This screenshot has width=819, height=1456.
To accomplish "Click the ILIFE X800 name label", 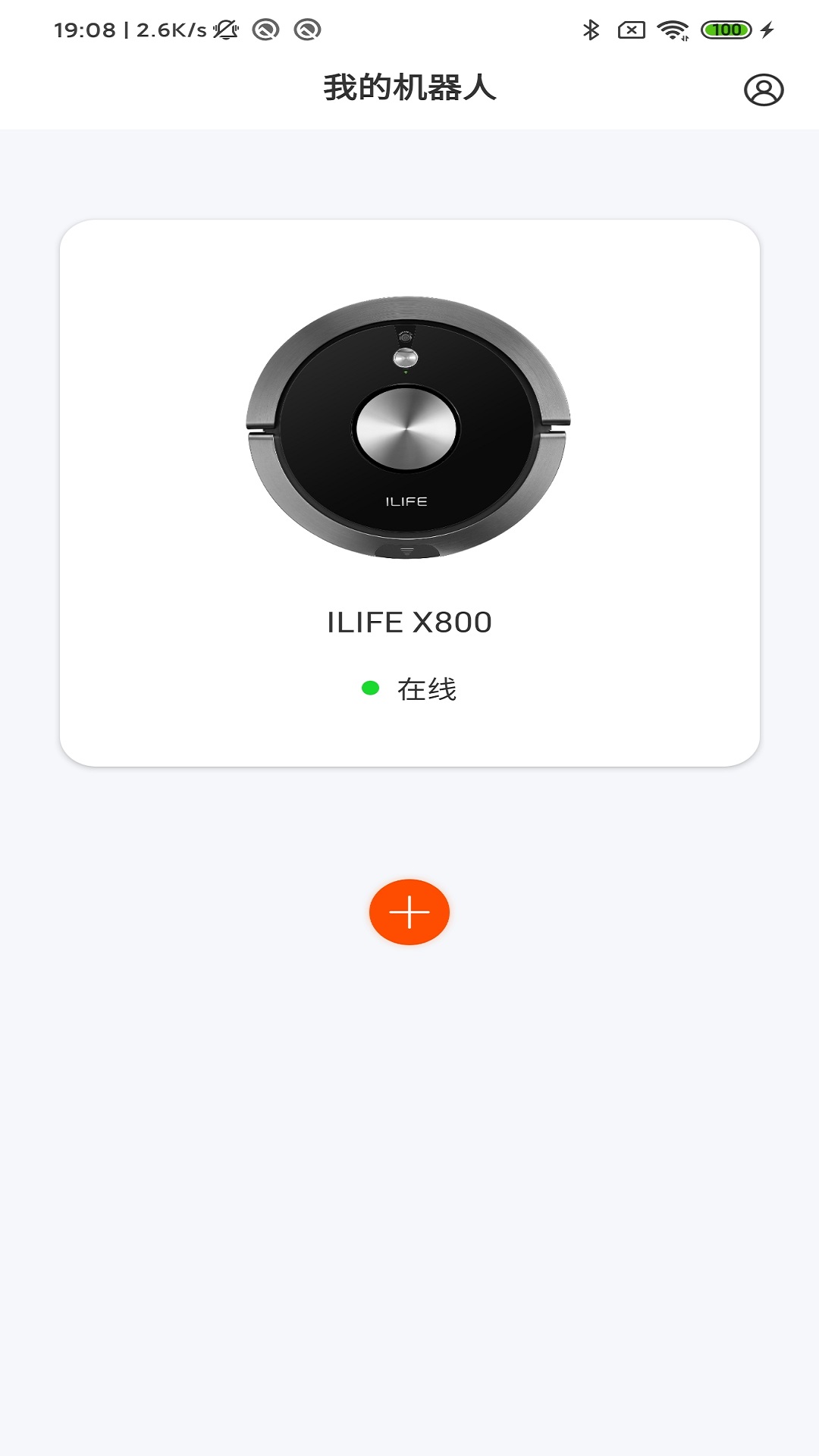I will (x=409, y=620).
